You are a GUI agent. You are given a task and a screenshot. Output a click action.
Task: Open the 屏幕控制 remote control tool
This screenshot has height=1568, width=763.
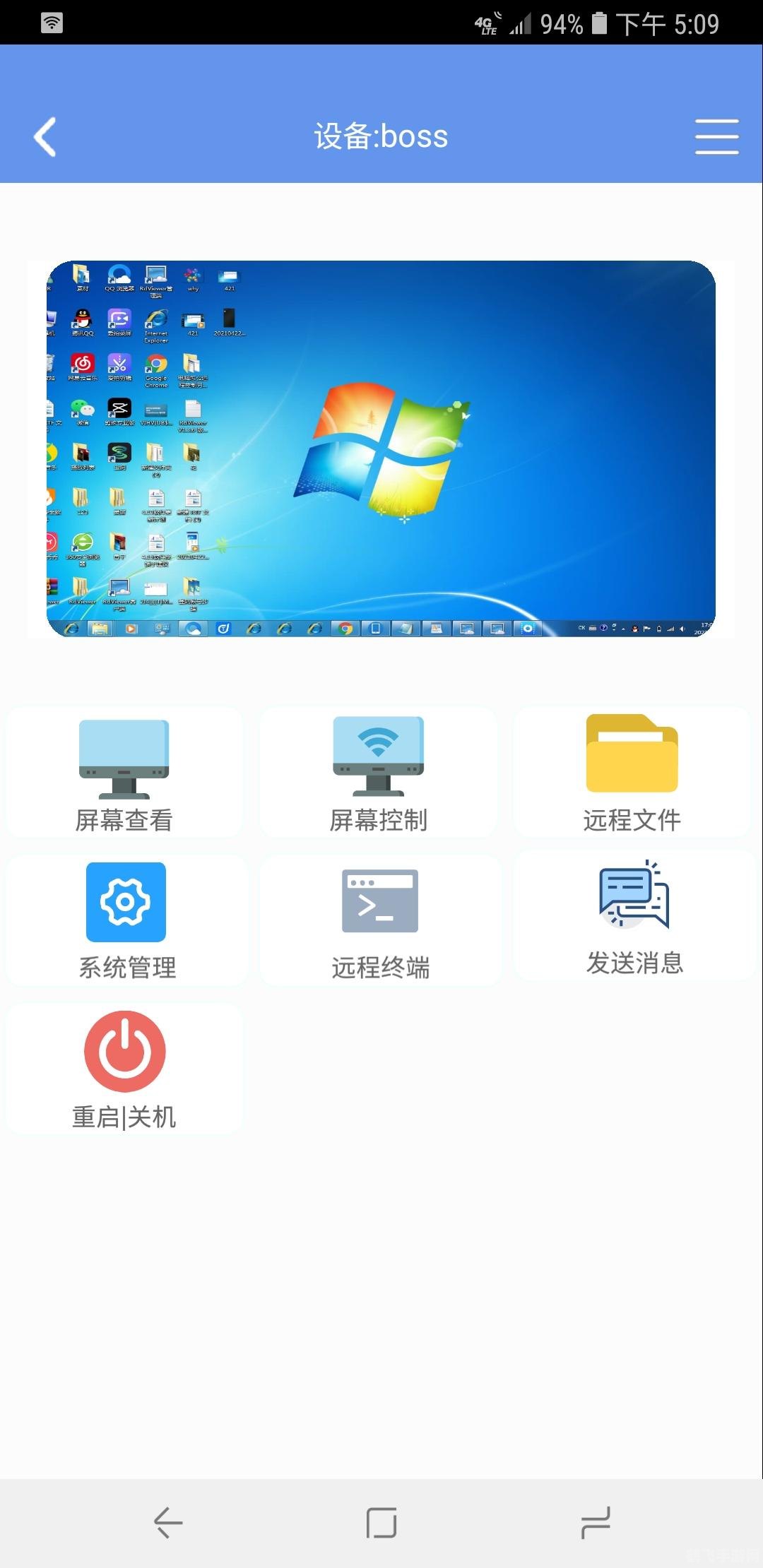click(379, 771)
